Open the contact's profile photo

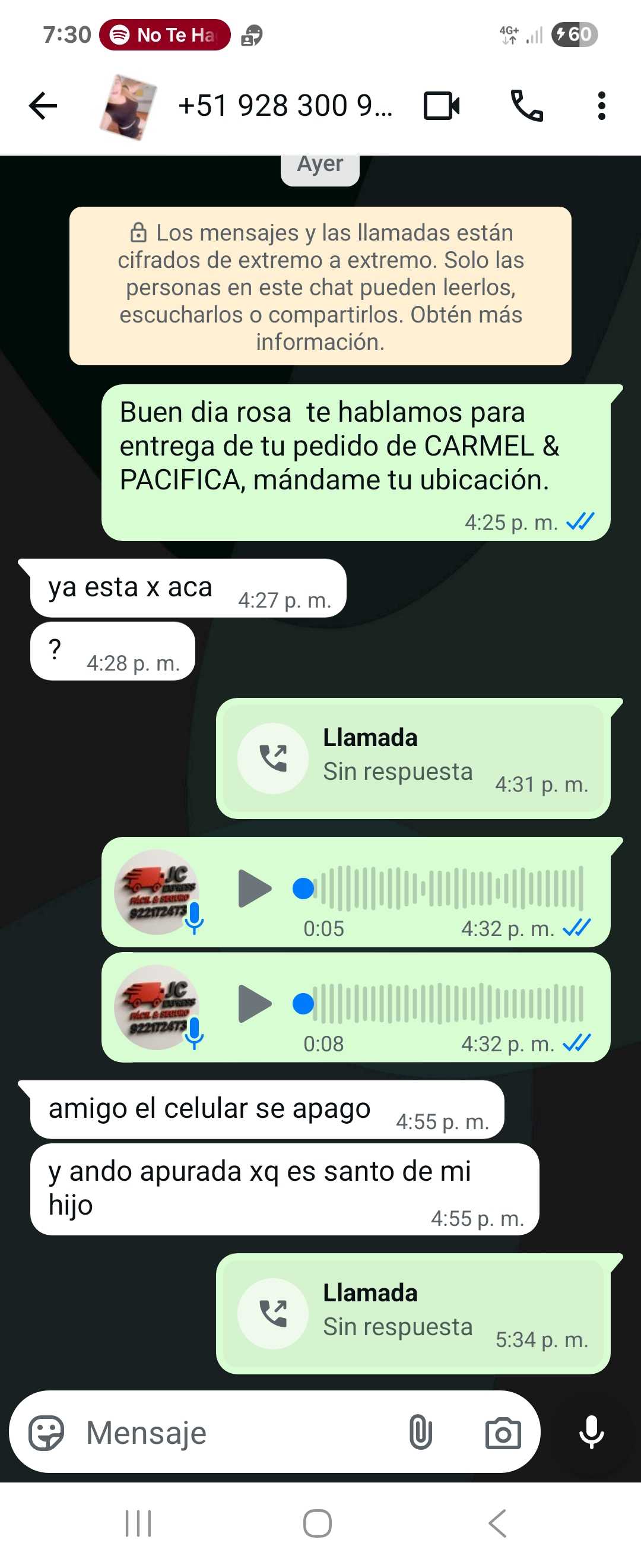(127, 106)
